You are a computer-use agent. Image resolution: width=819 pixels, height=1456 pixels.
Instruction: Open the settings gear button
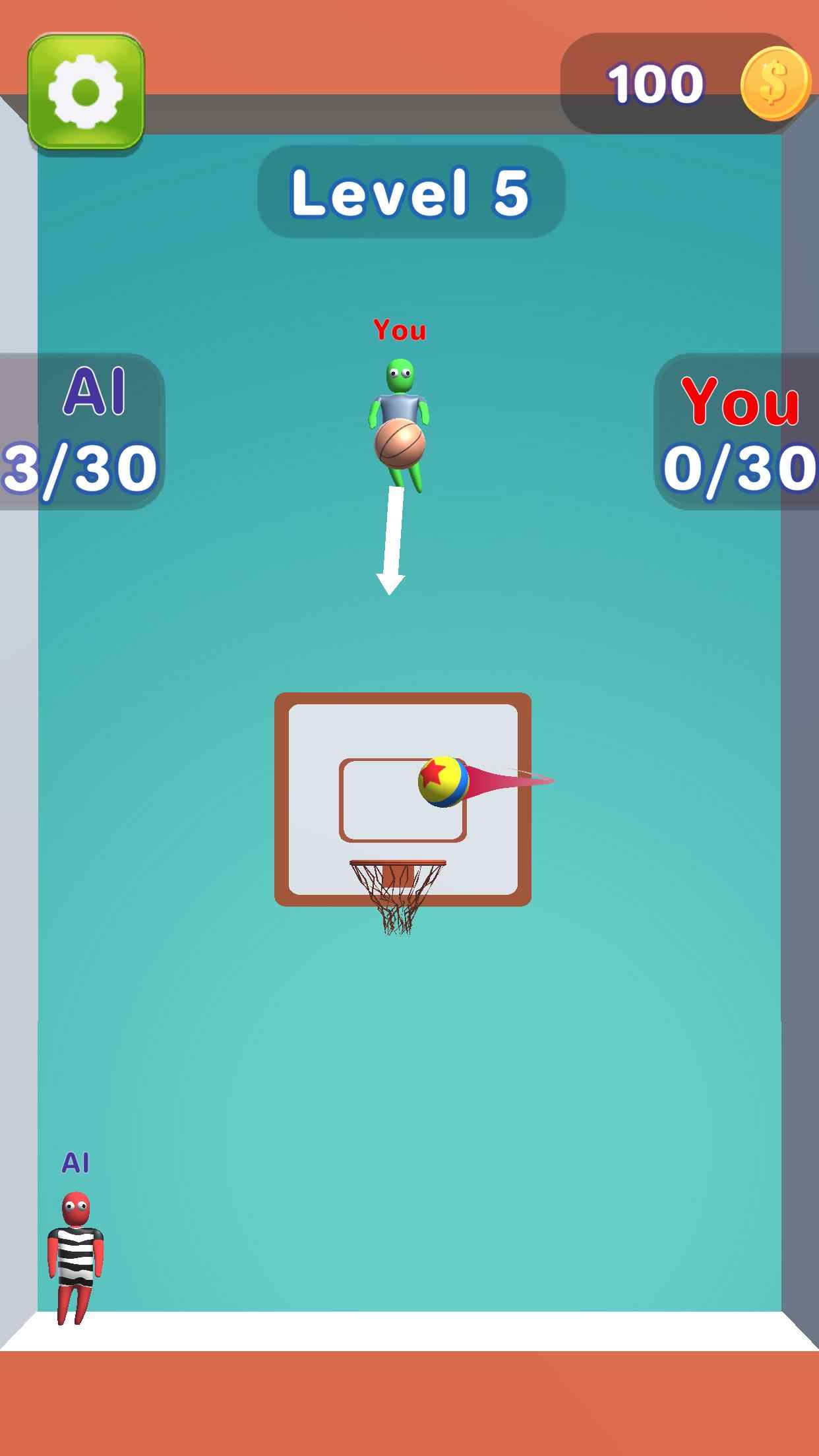(x=86, y=92)
